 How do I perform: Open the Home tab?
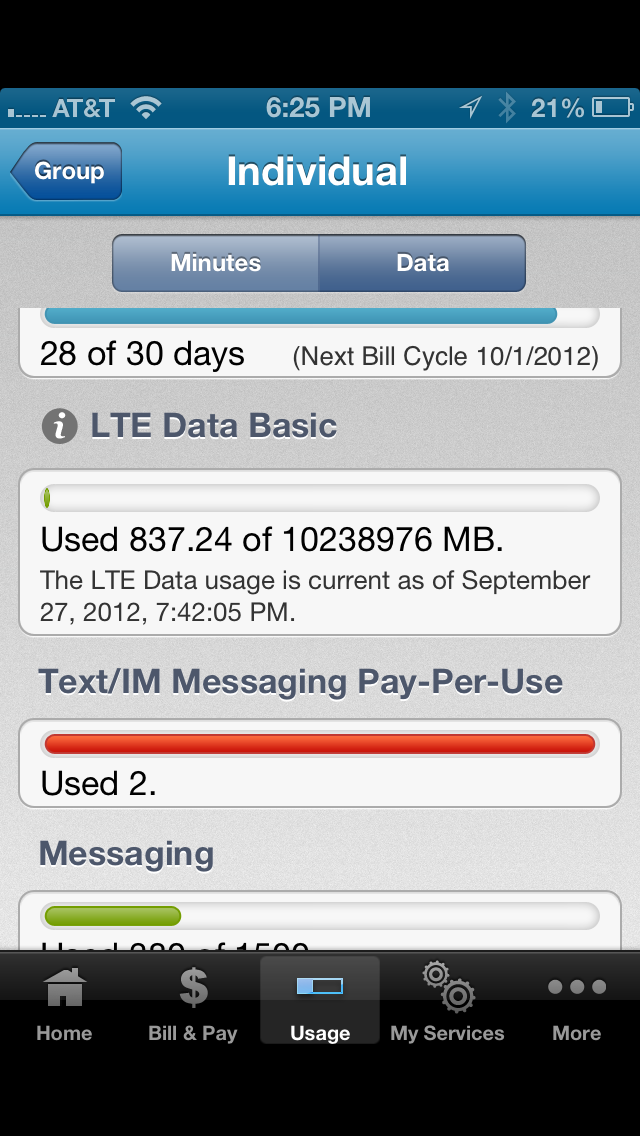click(x=64, y=1002)
